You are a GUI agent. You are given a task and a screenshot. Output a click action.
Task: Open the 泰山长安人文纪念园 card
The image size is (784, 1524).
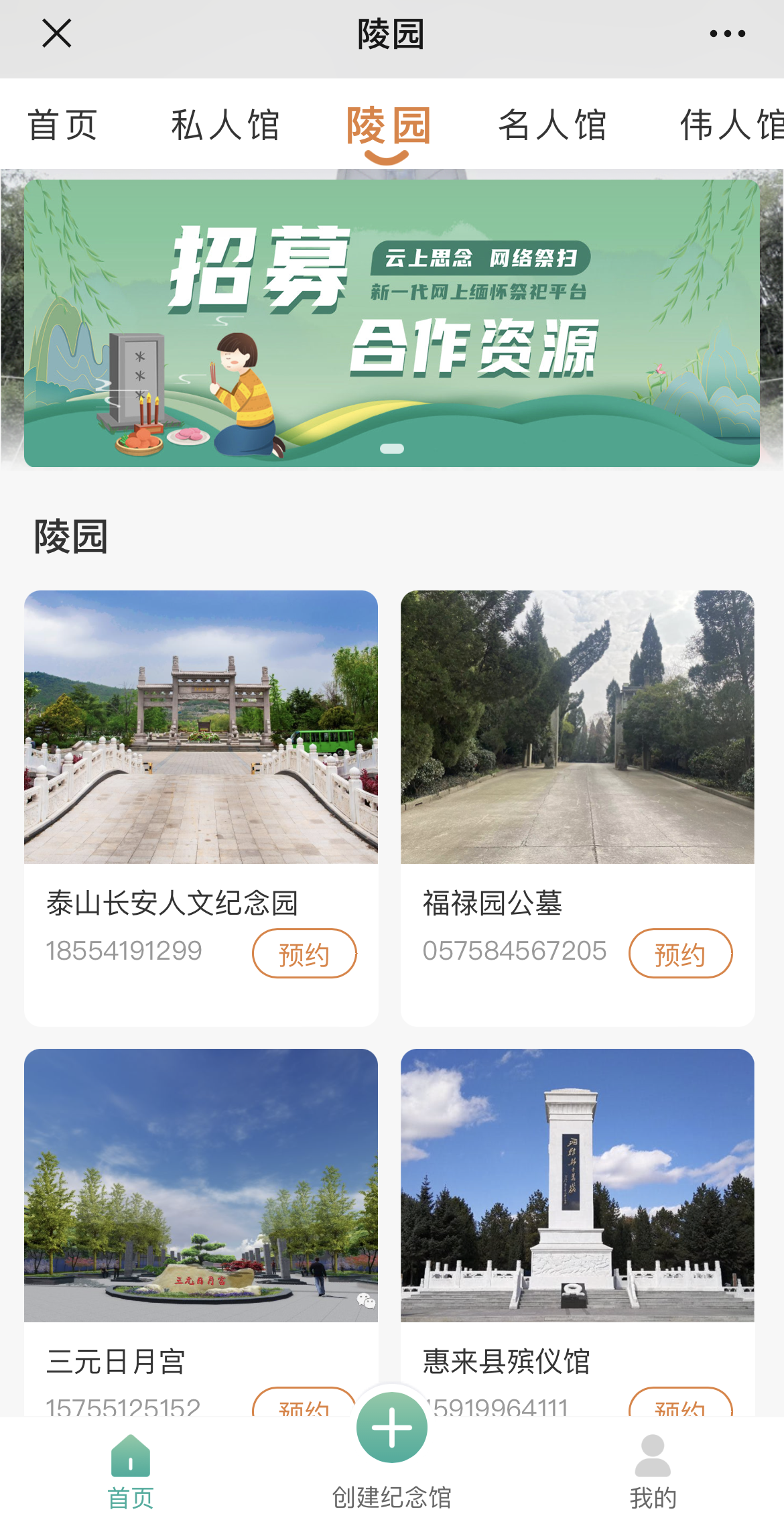click(x=201, y=728)
